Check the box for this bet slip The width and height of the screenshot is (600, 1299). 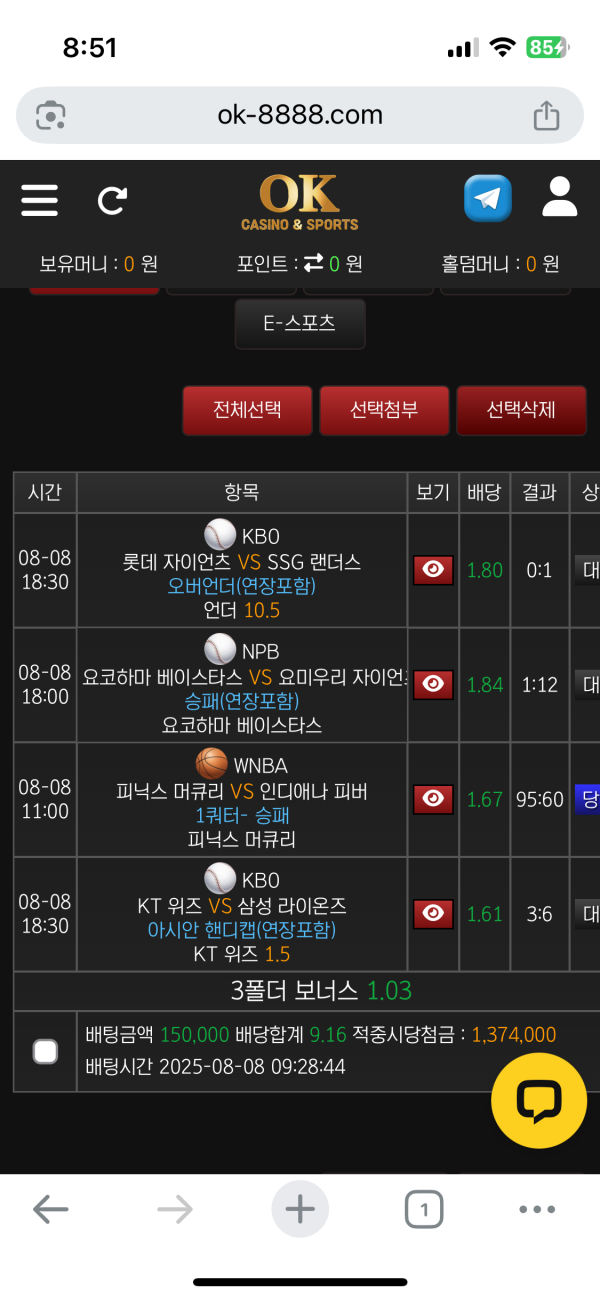[45, 1051]
